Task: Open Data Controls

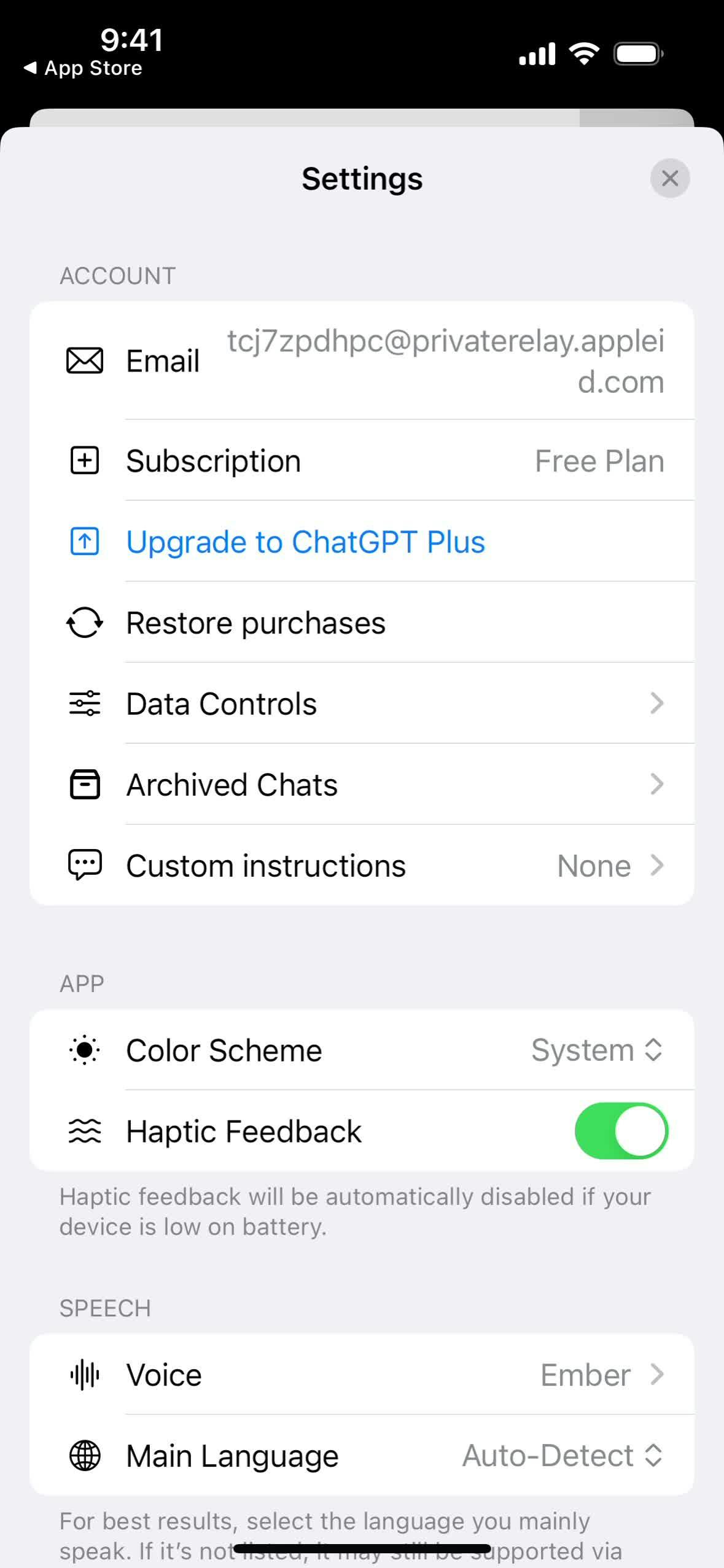Action: (x=362, y=704)
